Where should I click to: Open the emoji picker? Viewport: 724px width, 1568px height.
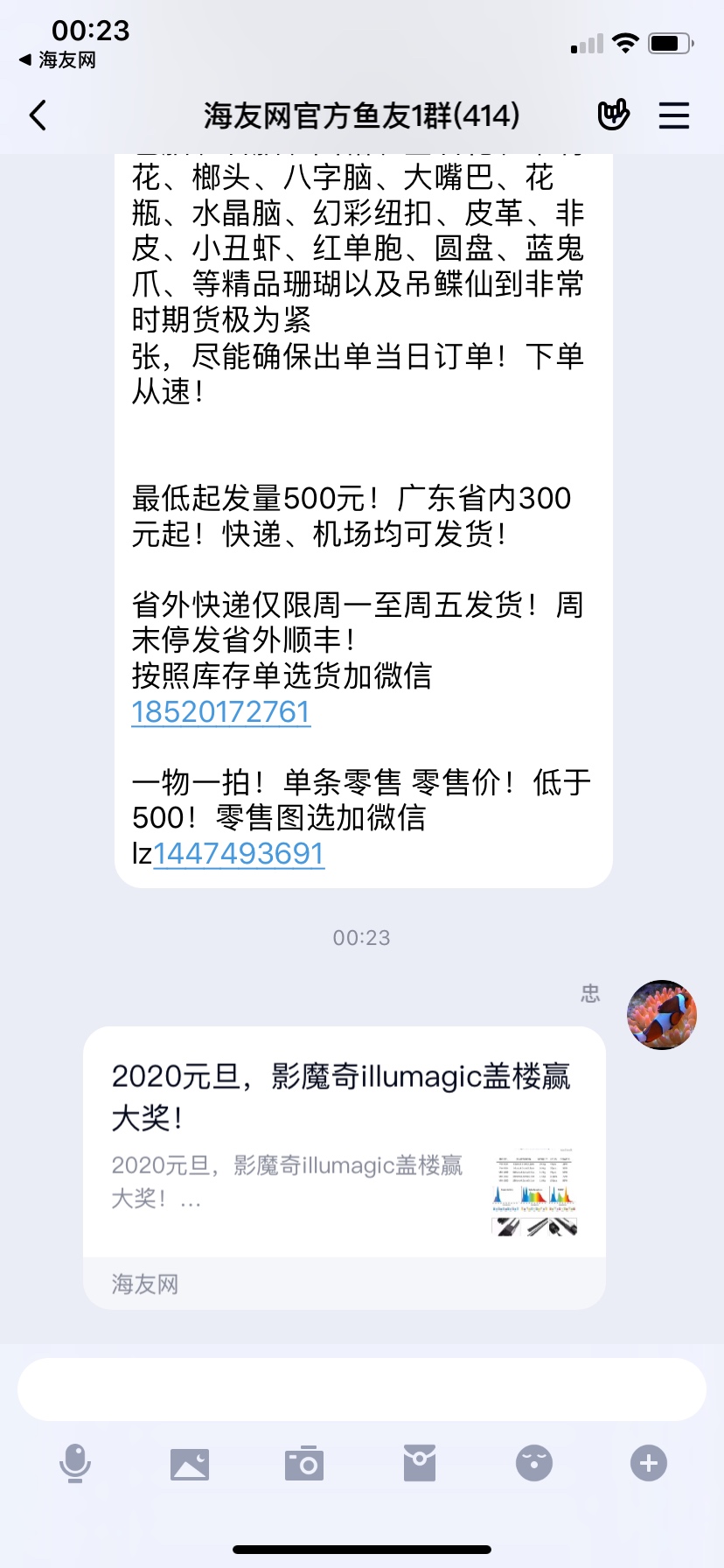[534, 1463]
